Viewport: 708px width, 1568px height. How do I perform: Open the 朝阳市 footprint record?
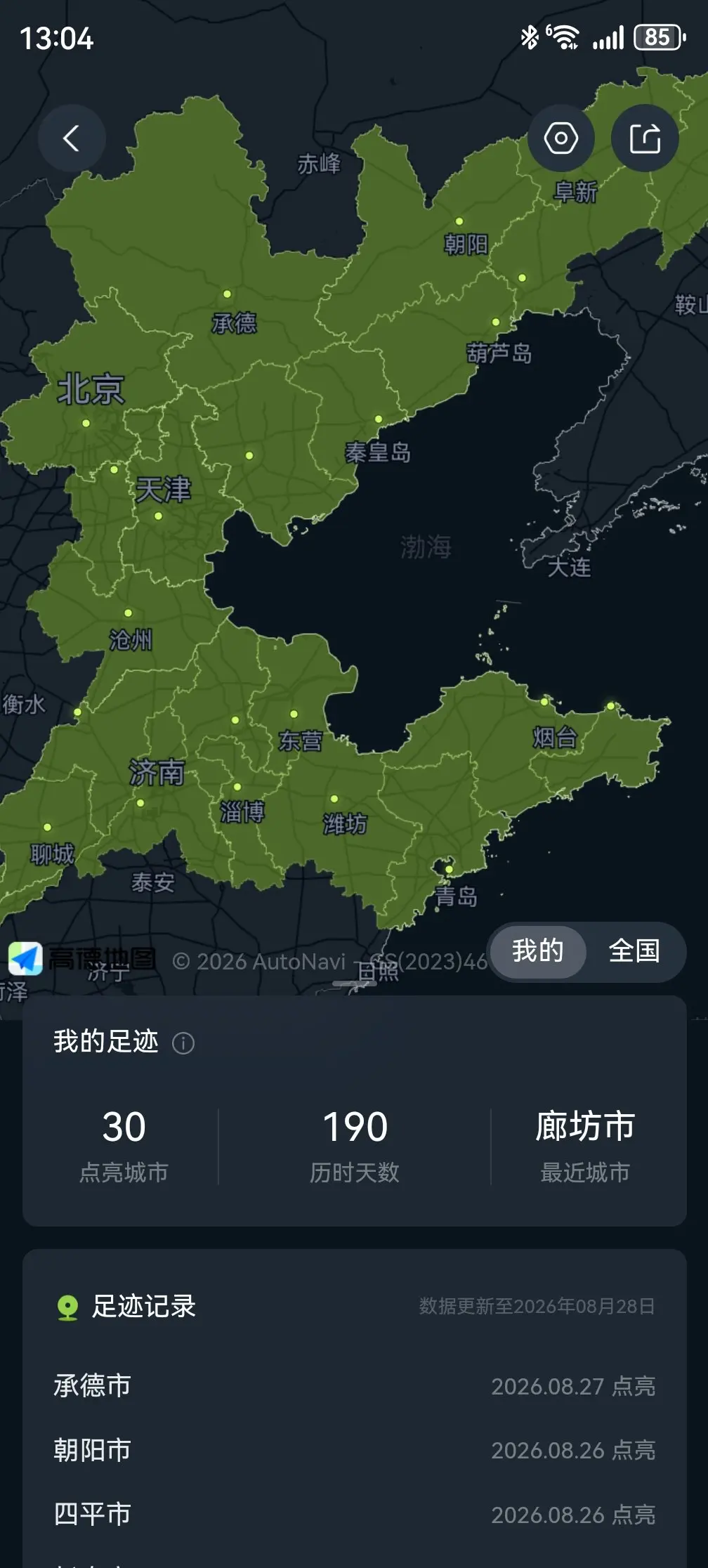(x=355, y=1450)
